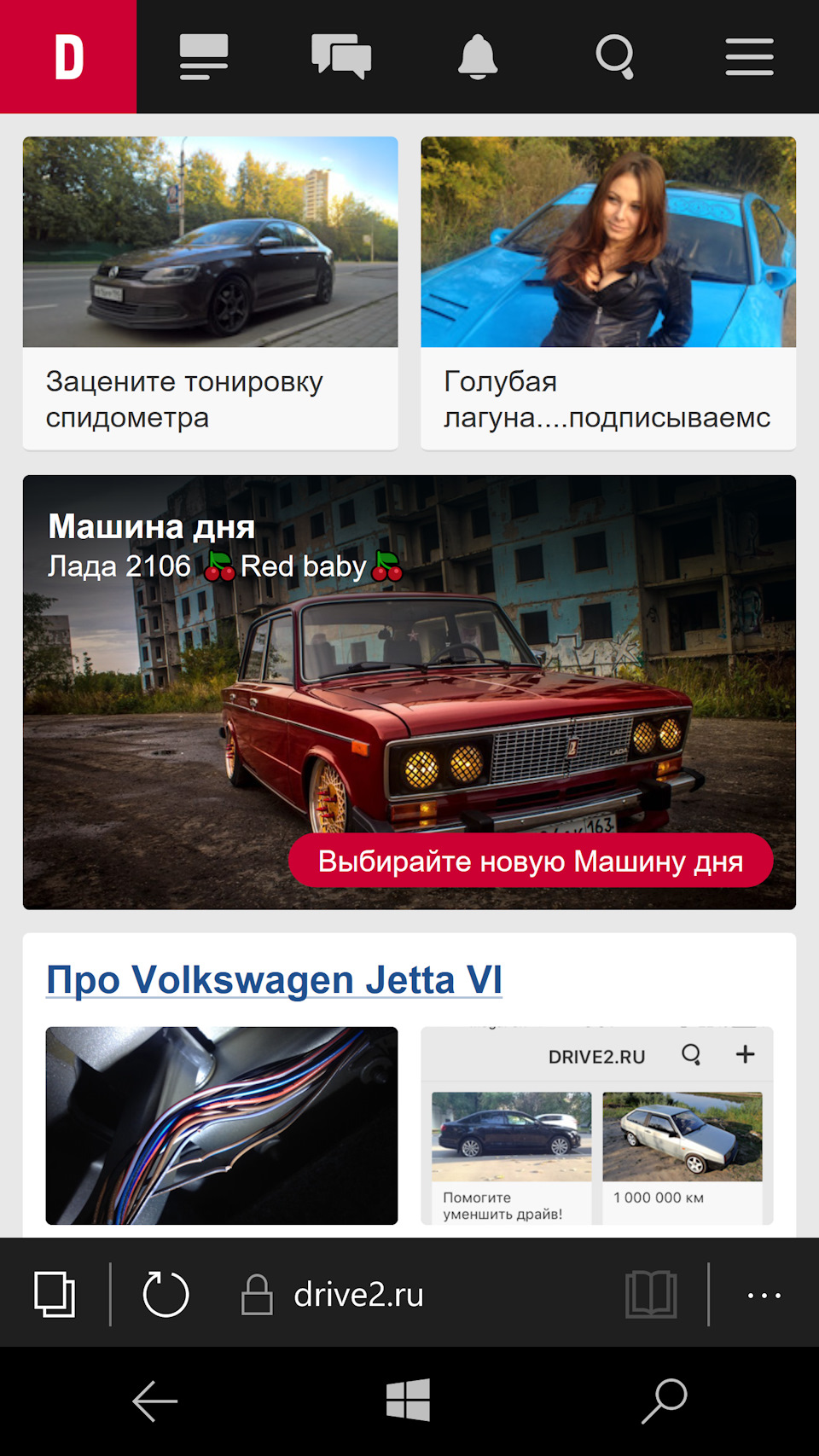Open the browser's more options menu

764,1295
